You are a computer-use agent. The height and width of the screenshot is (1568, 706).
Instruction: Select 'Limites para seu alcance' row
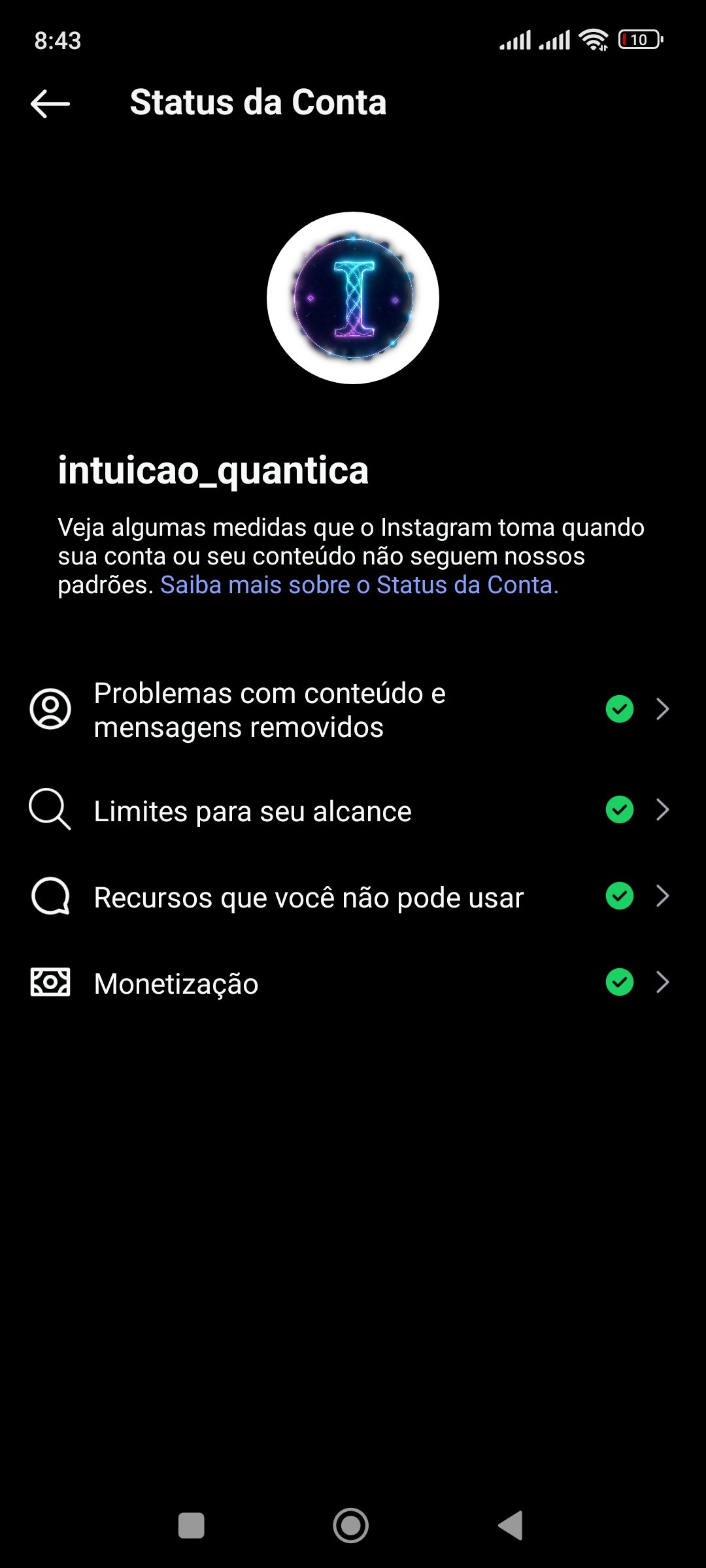pyautogui.click(x=353, y=811)
